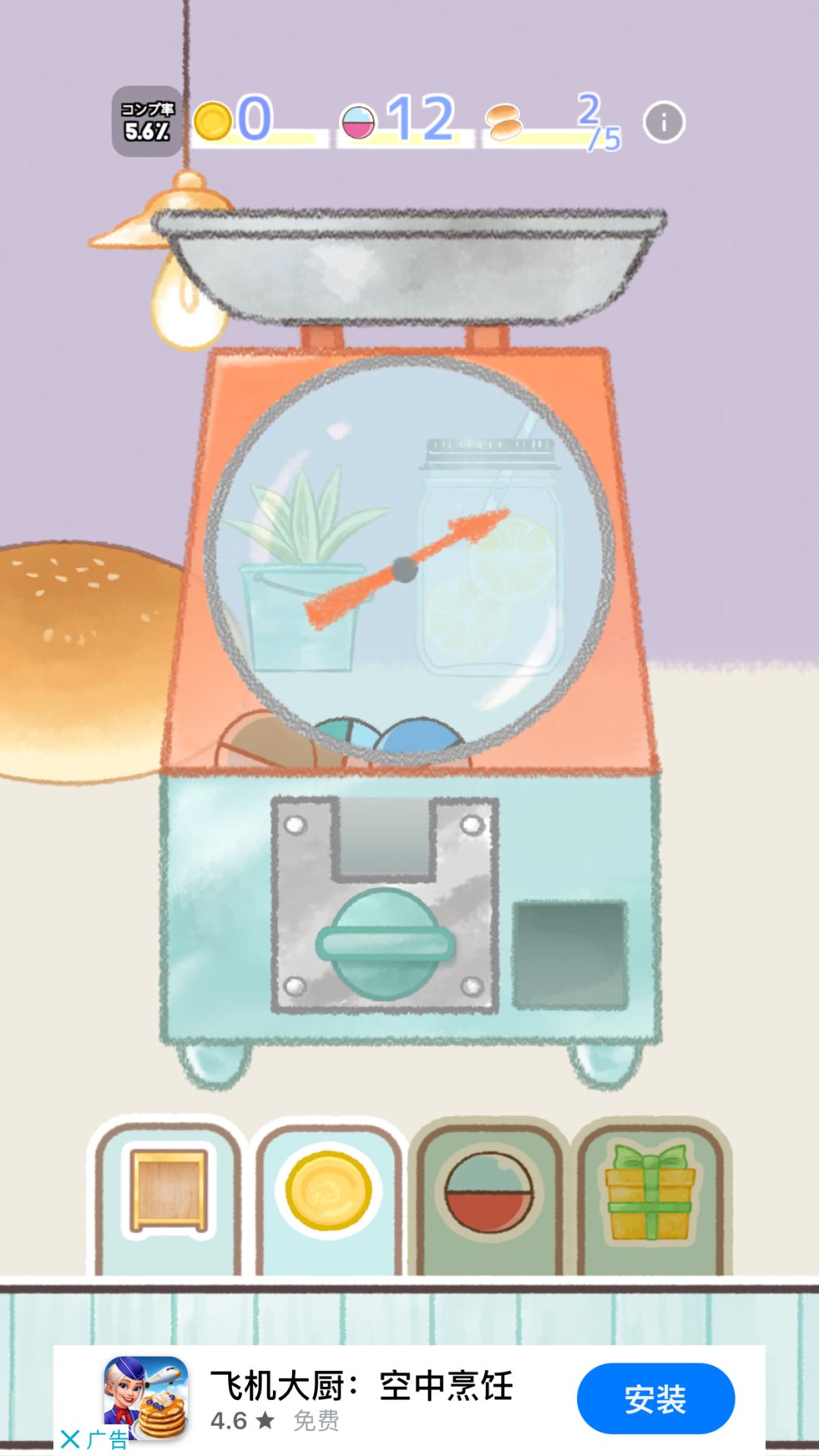The width and height of the screenshot is (819, 1456).
Task: Open the info icon
Action: point(664,122)
